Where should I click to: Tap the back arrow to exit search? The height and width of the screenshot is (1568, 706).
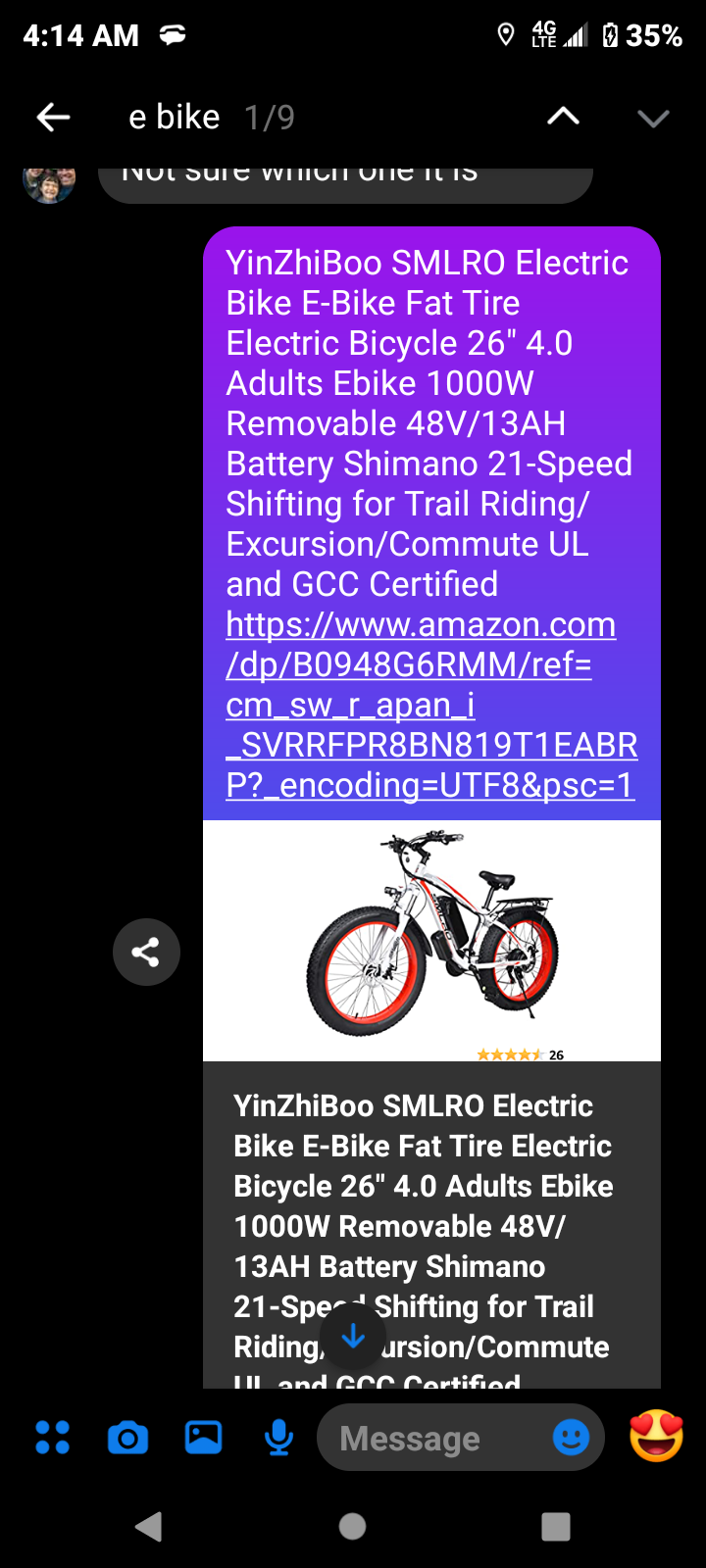[x=53, y=116]
